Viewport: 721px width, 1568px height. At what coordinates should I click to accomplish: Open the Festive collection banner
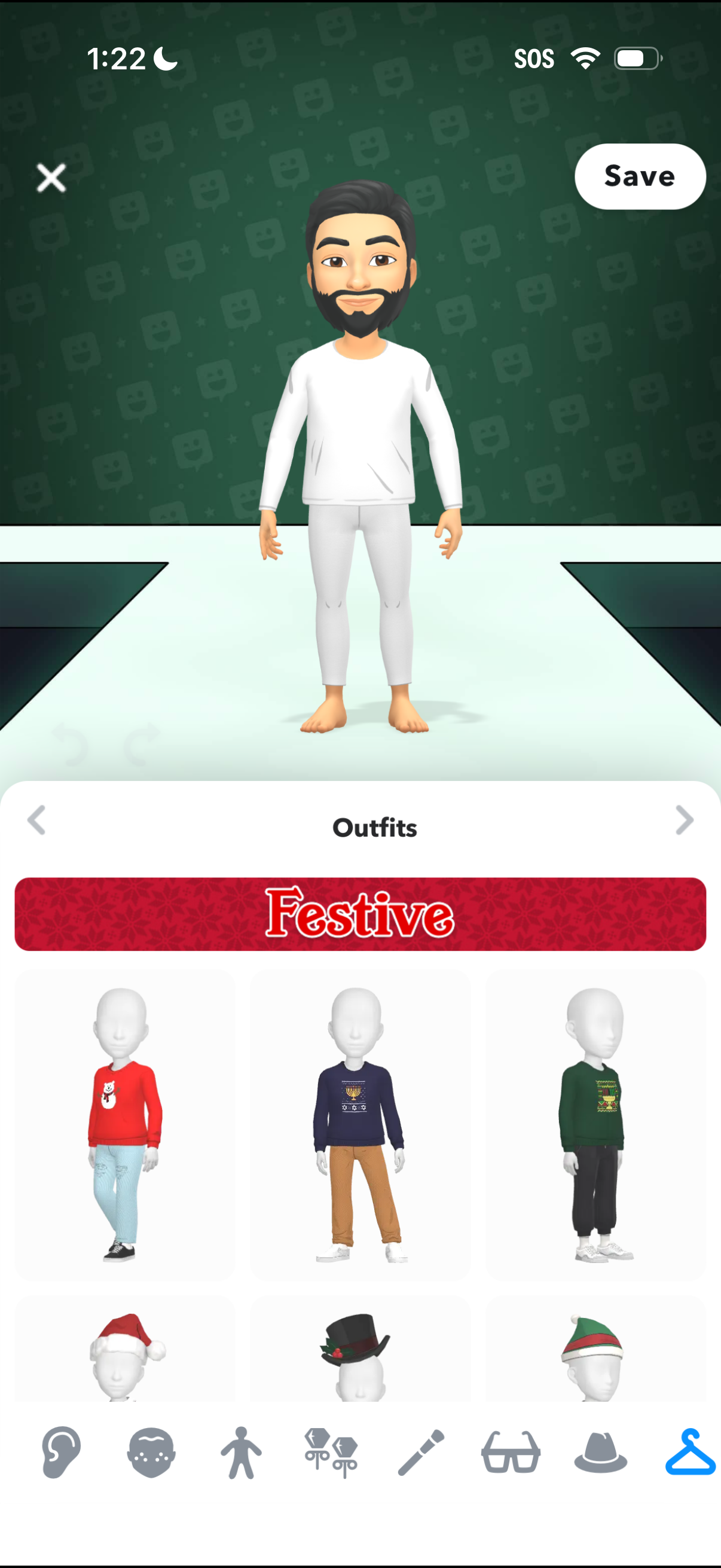[360, 914]
